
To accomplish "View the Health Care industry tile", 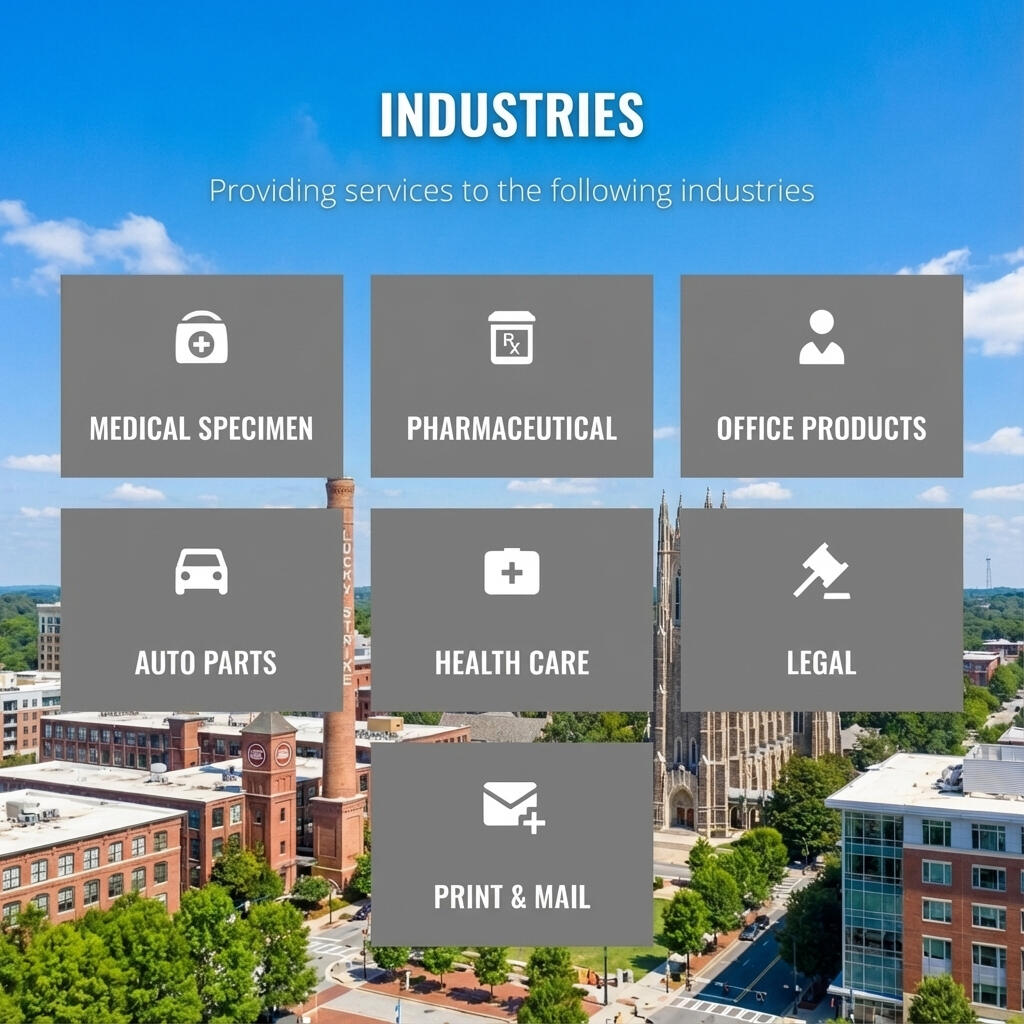I will click(511, 610).
